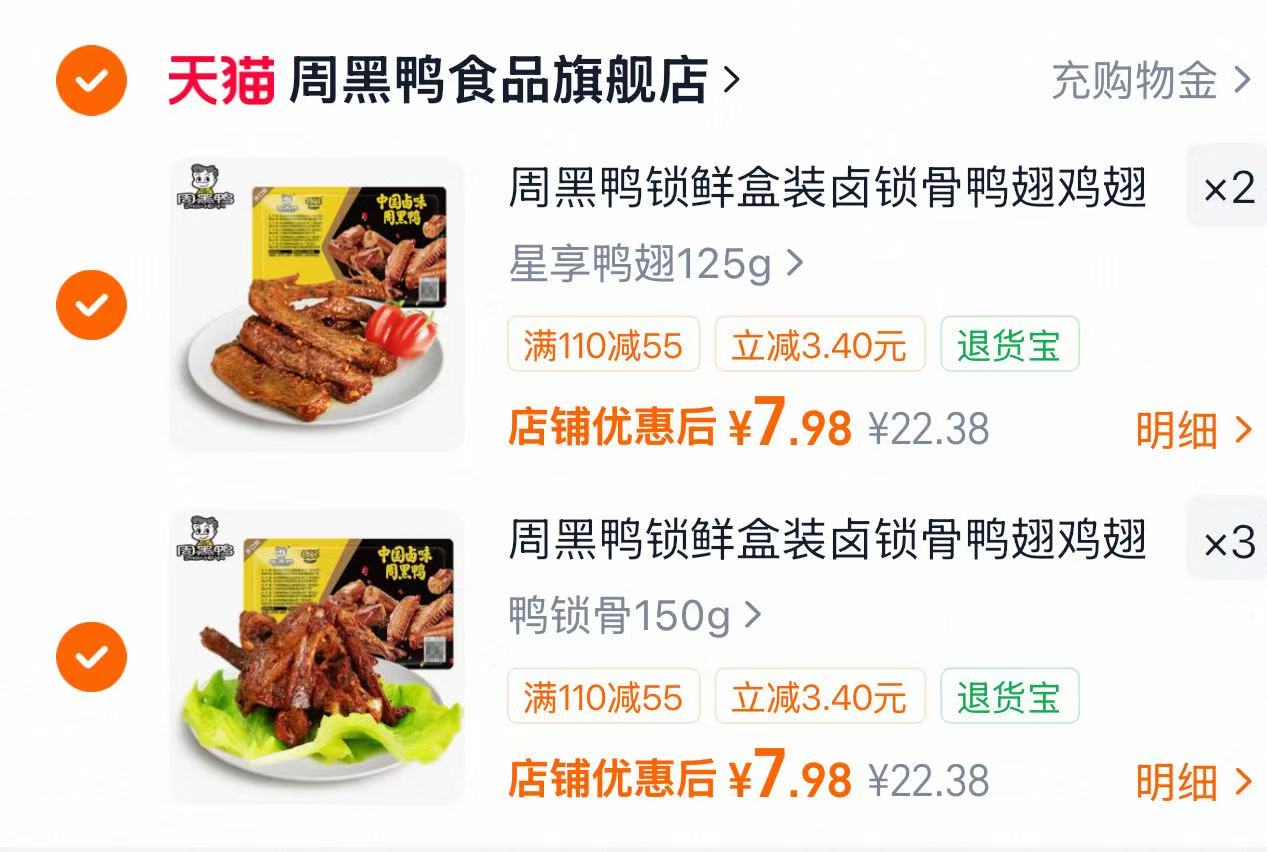Adjust quantity ×3 for 鸭锁骨
The width and height of the screenshot is (1267, 852).
[x=1227, y=541]
